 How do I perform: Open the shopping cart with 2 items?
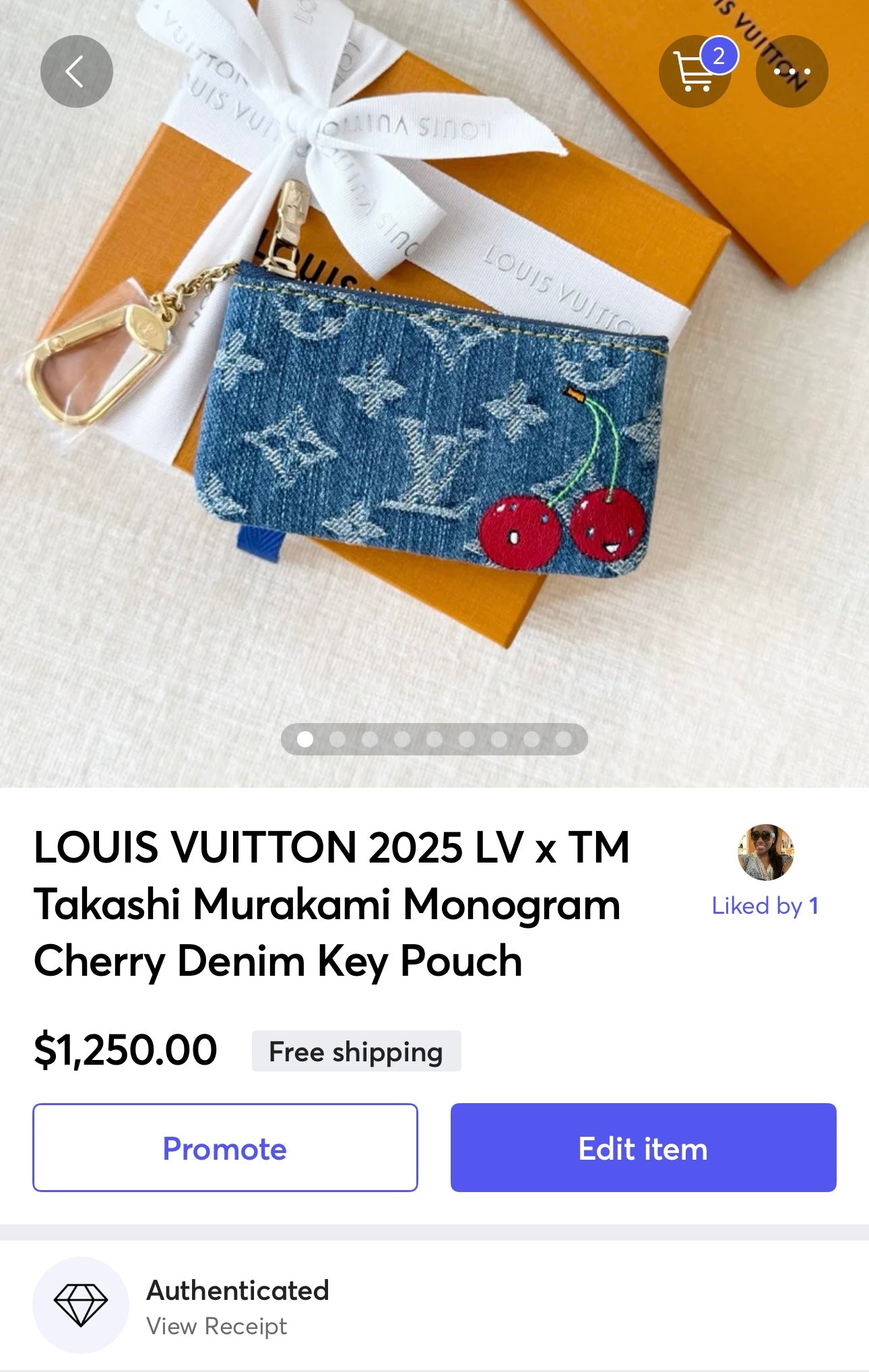coord(695,71)
